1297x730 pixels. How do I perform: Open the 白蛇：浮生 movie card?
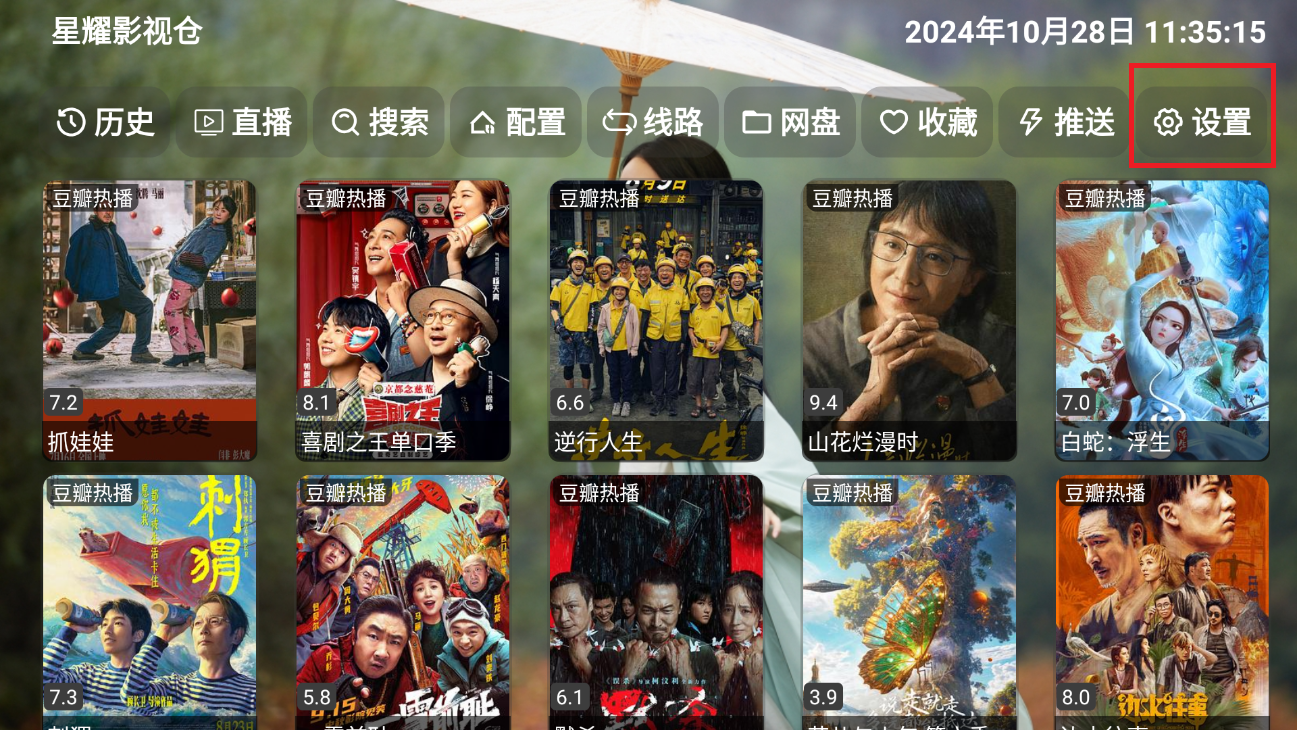[x=1162, y=320]
